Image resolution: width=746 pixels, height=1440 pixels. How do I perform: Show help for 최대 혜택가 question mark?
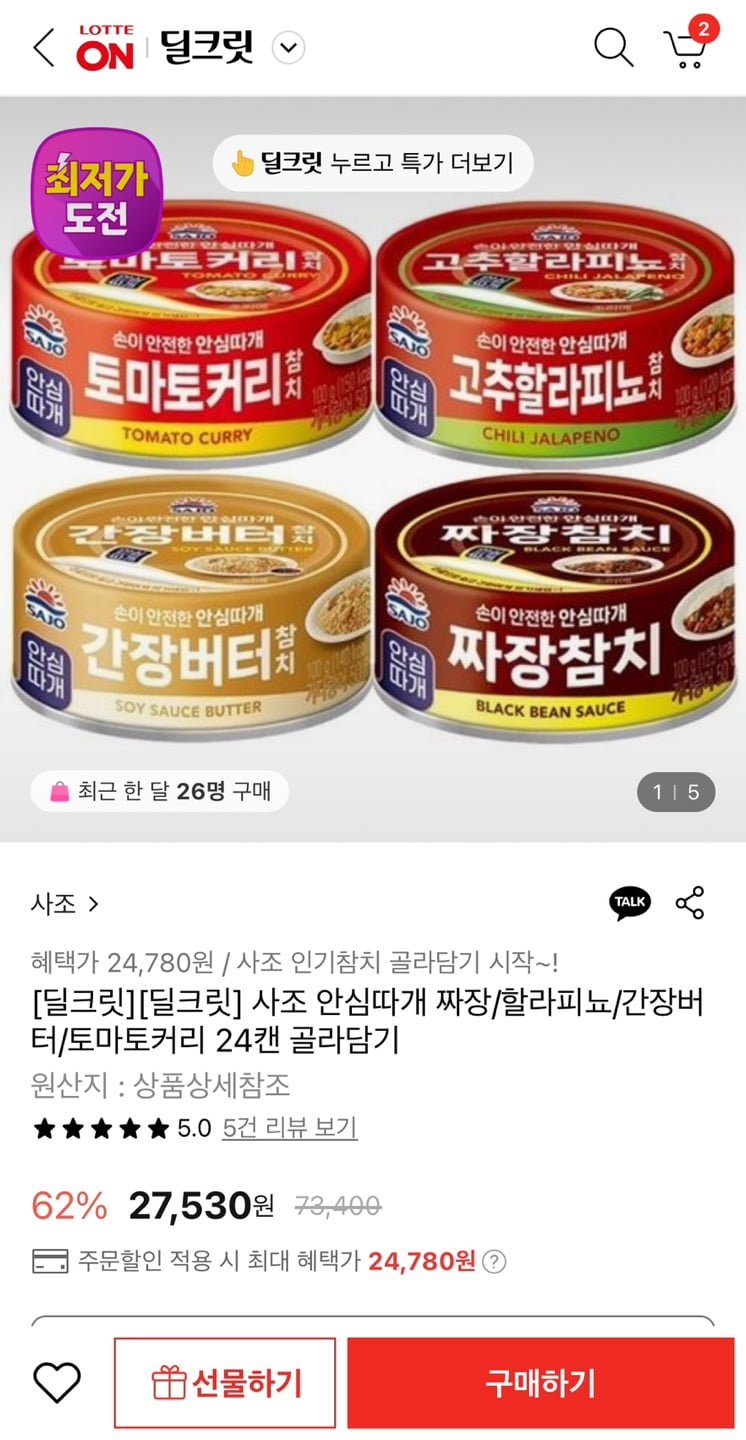tap(494, 1261)
